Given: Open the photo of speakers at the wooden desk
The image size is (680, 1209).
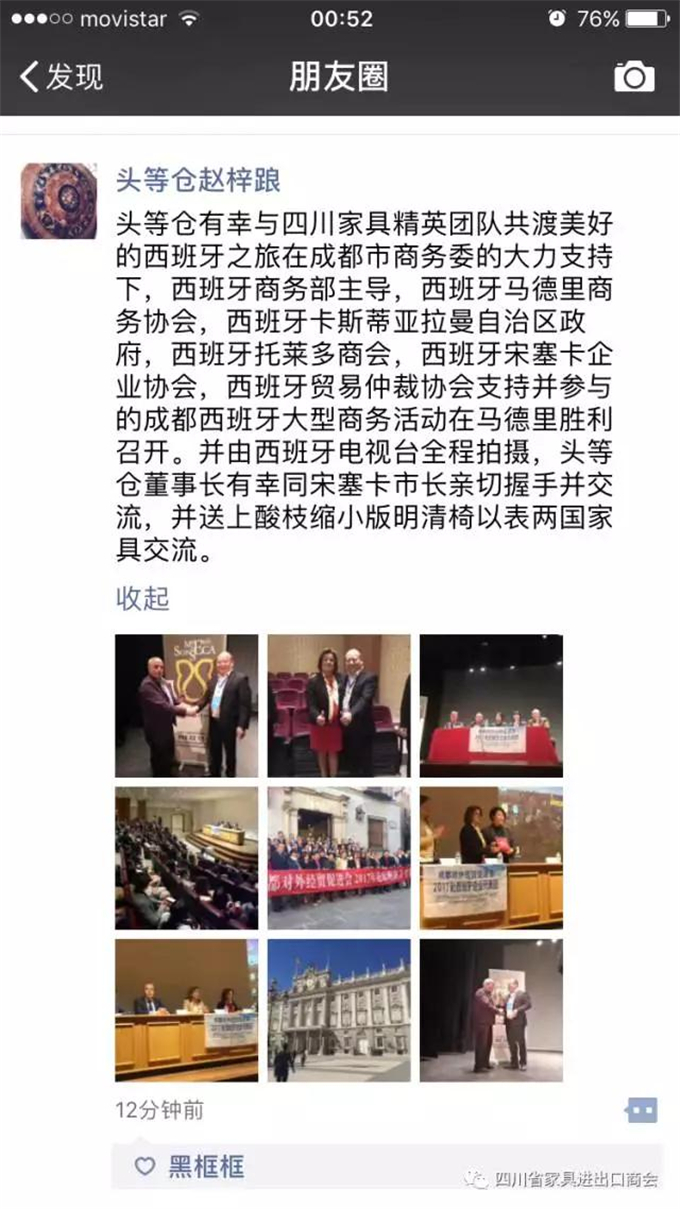Looking at the screenshot, I should click(186, 1010).
